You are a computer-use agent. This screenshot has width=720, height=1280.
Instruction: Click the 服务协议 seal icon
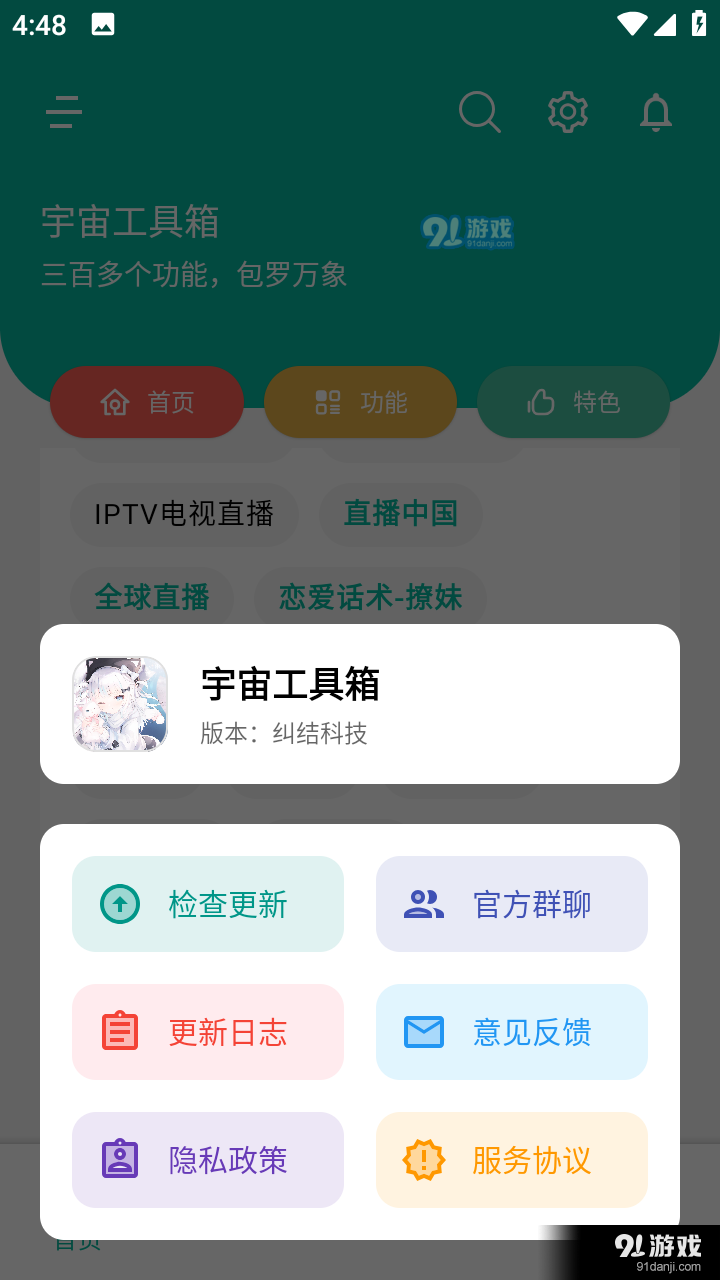[423, 1159]
